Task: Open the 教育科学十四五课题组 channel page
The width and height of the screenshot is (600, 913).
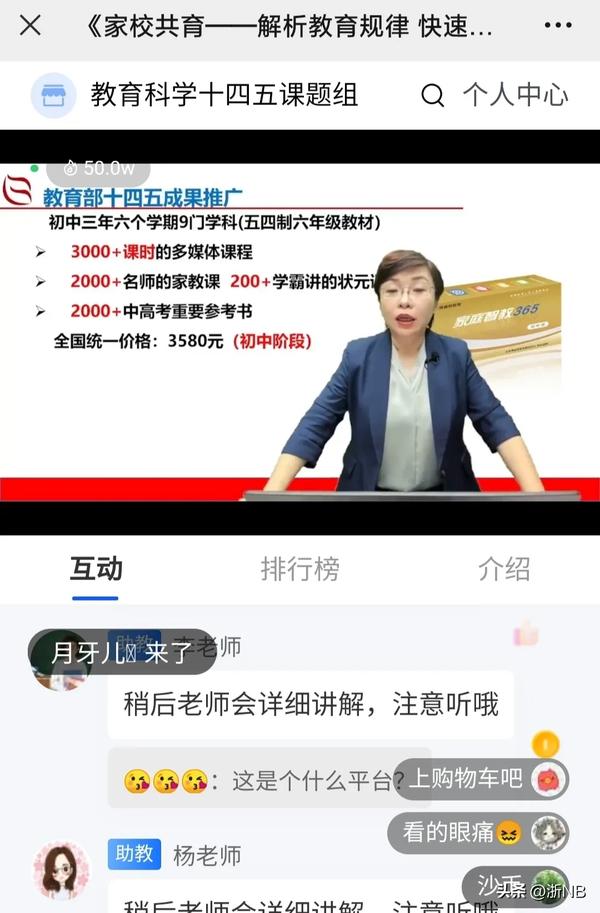Action: [223, 95]
